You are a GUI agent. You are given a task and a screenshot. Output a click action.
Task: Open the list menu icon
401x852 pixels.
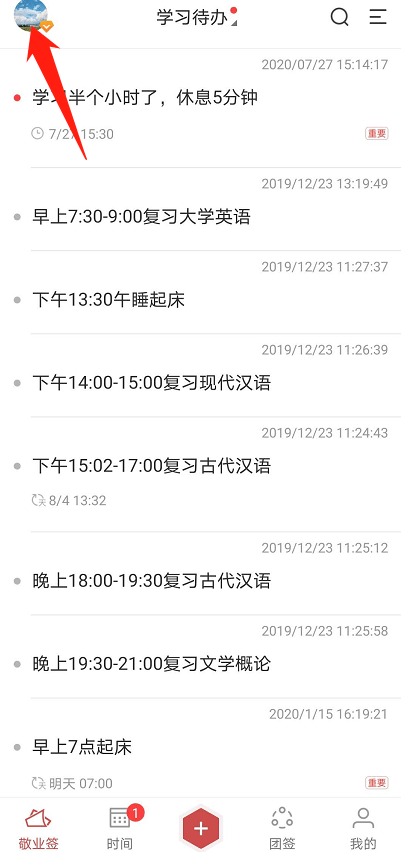point(378,17)
